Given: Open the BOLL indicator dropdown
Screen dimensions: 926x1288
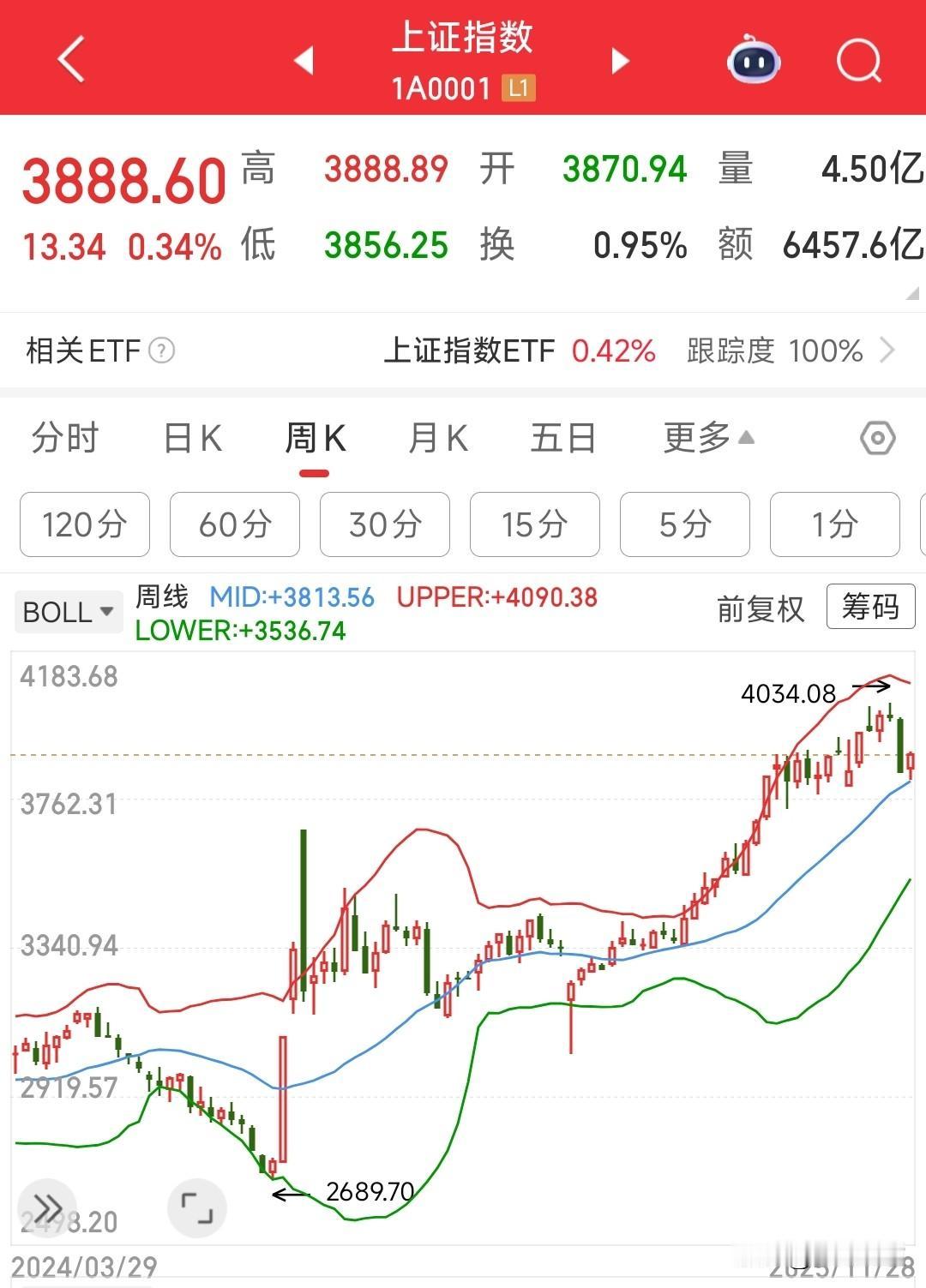Looking at the screenshot, I should point(68,610).
